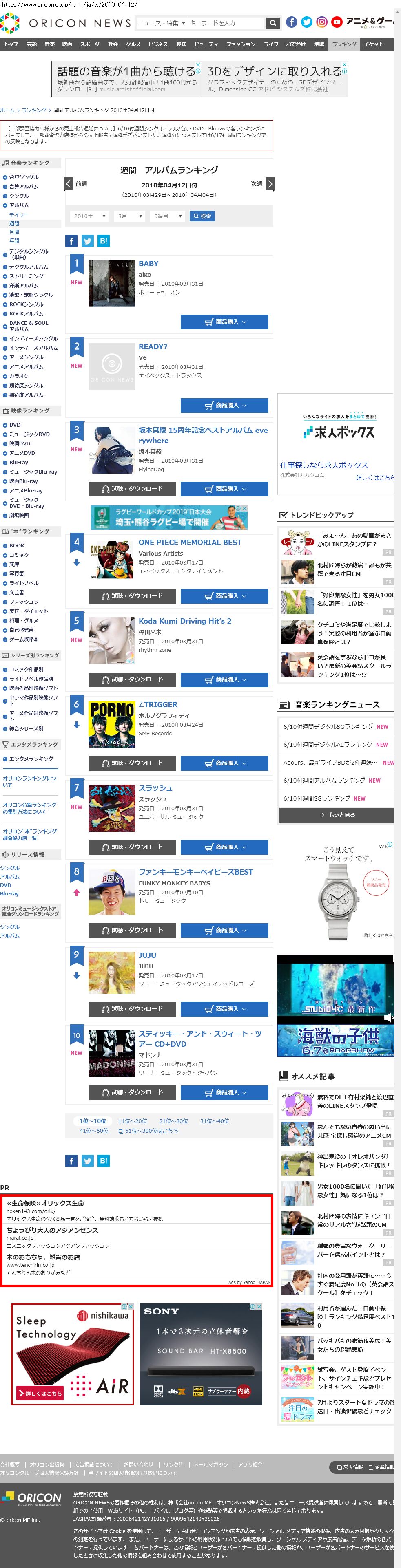Go to next week with 次週 arrow

[269, 184]
